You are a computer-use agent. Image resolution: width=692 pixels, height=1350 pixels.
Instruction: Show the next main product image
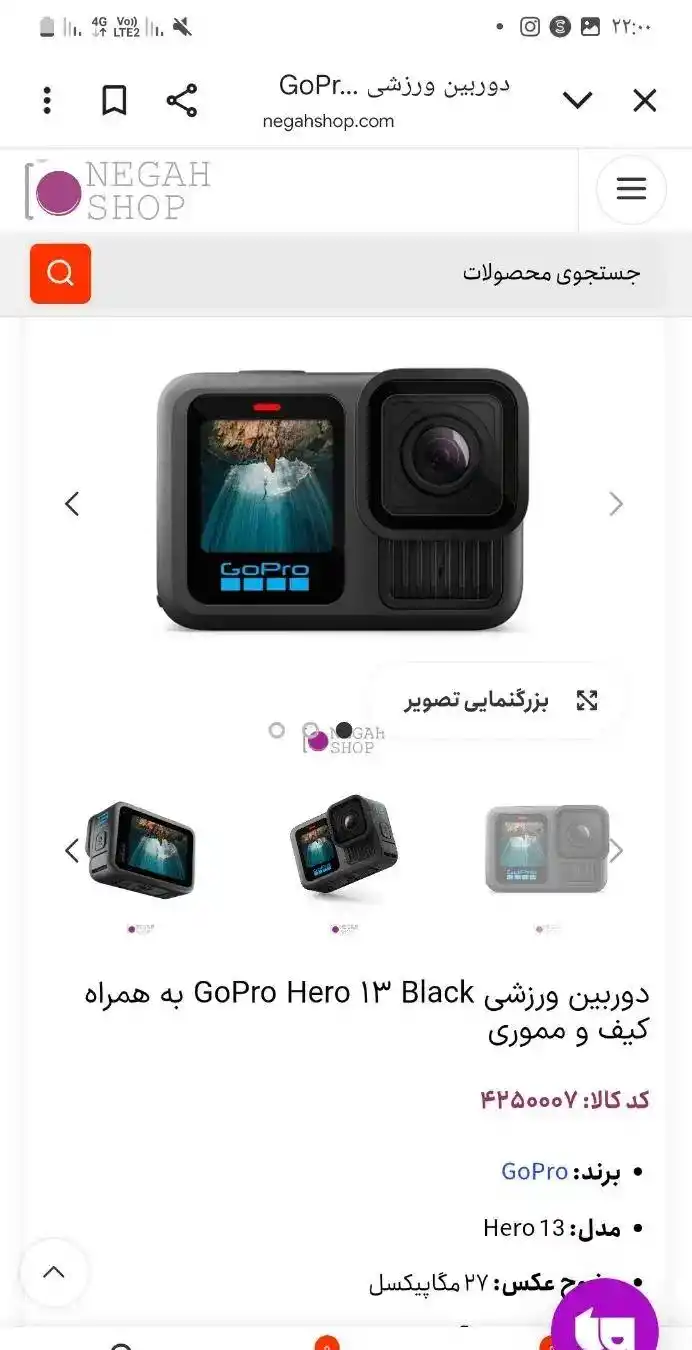pos(616,504)
